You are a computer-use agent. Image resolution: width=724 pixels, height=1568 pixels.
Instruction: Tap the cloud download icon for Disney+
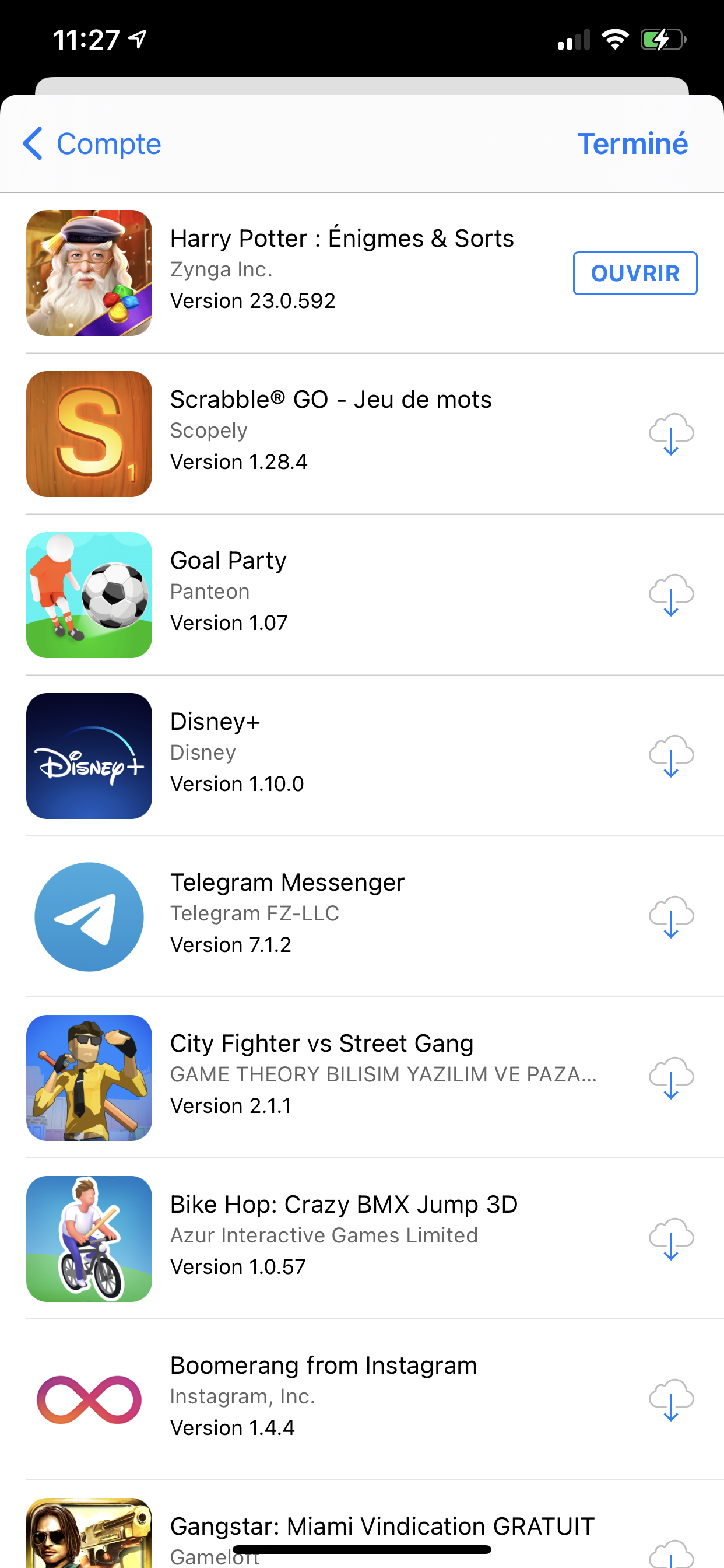coord(670,756)
